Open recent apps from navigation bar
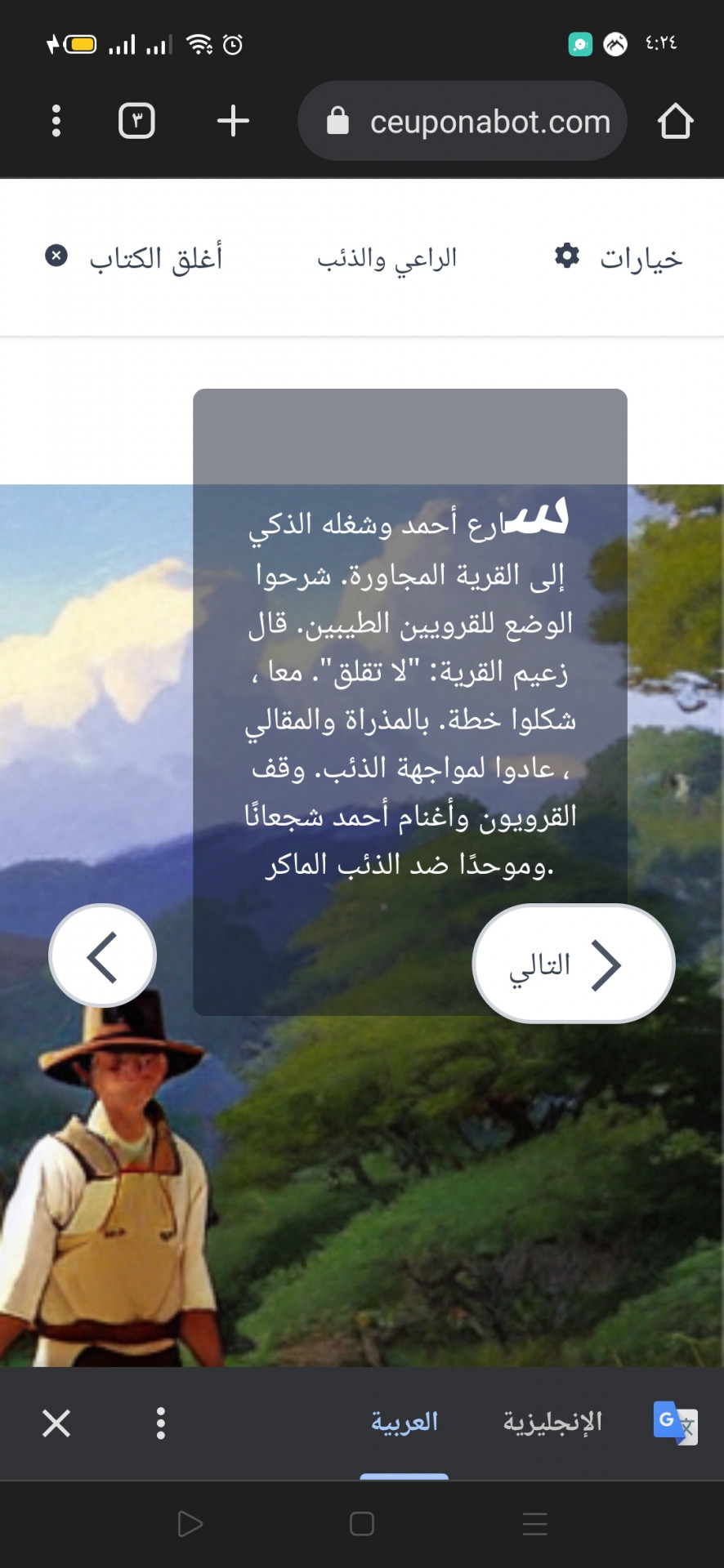 click(x=535, y=1524)
